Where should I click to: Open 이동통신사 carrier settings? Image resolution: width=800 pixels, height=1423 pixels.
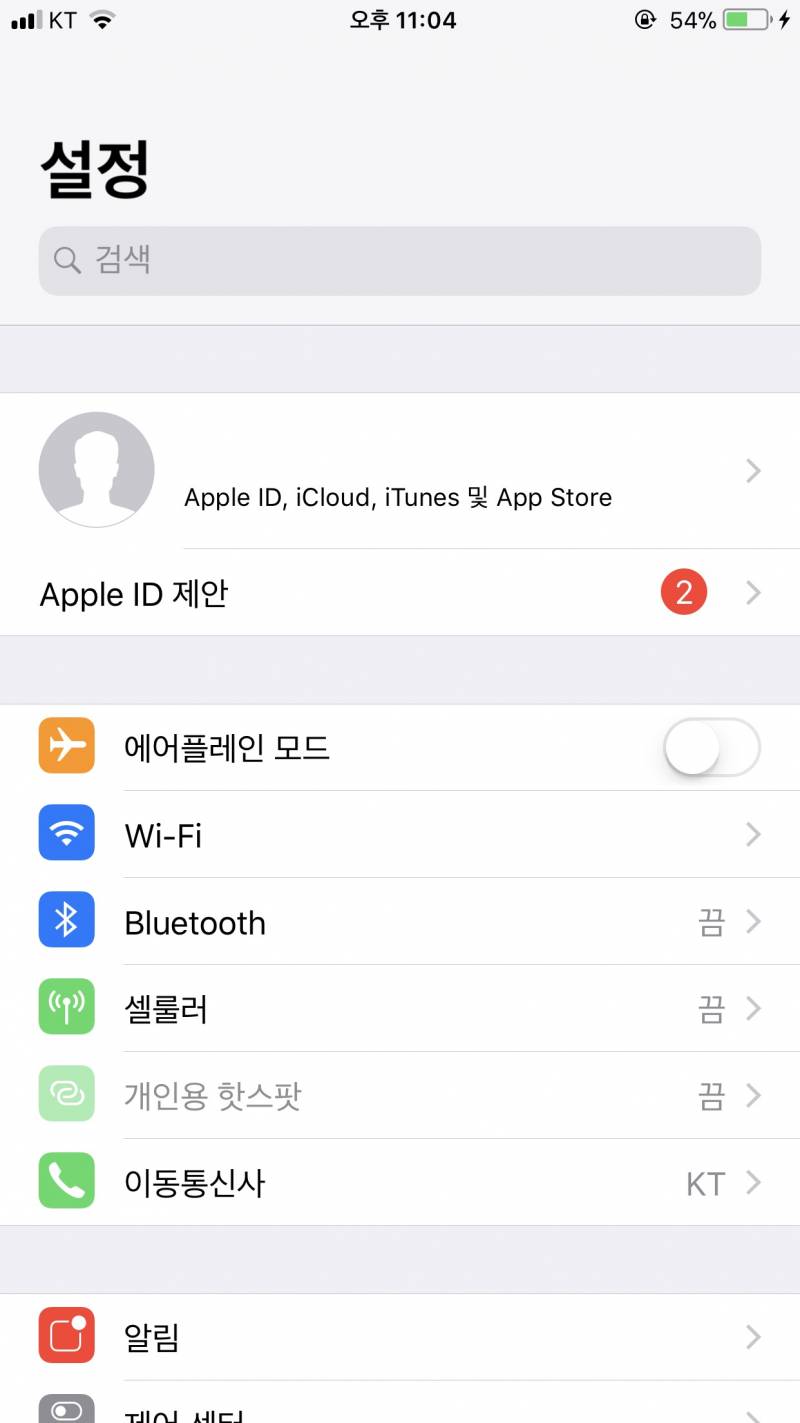click(400, 1183)
